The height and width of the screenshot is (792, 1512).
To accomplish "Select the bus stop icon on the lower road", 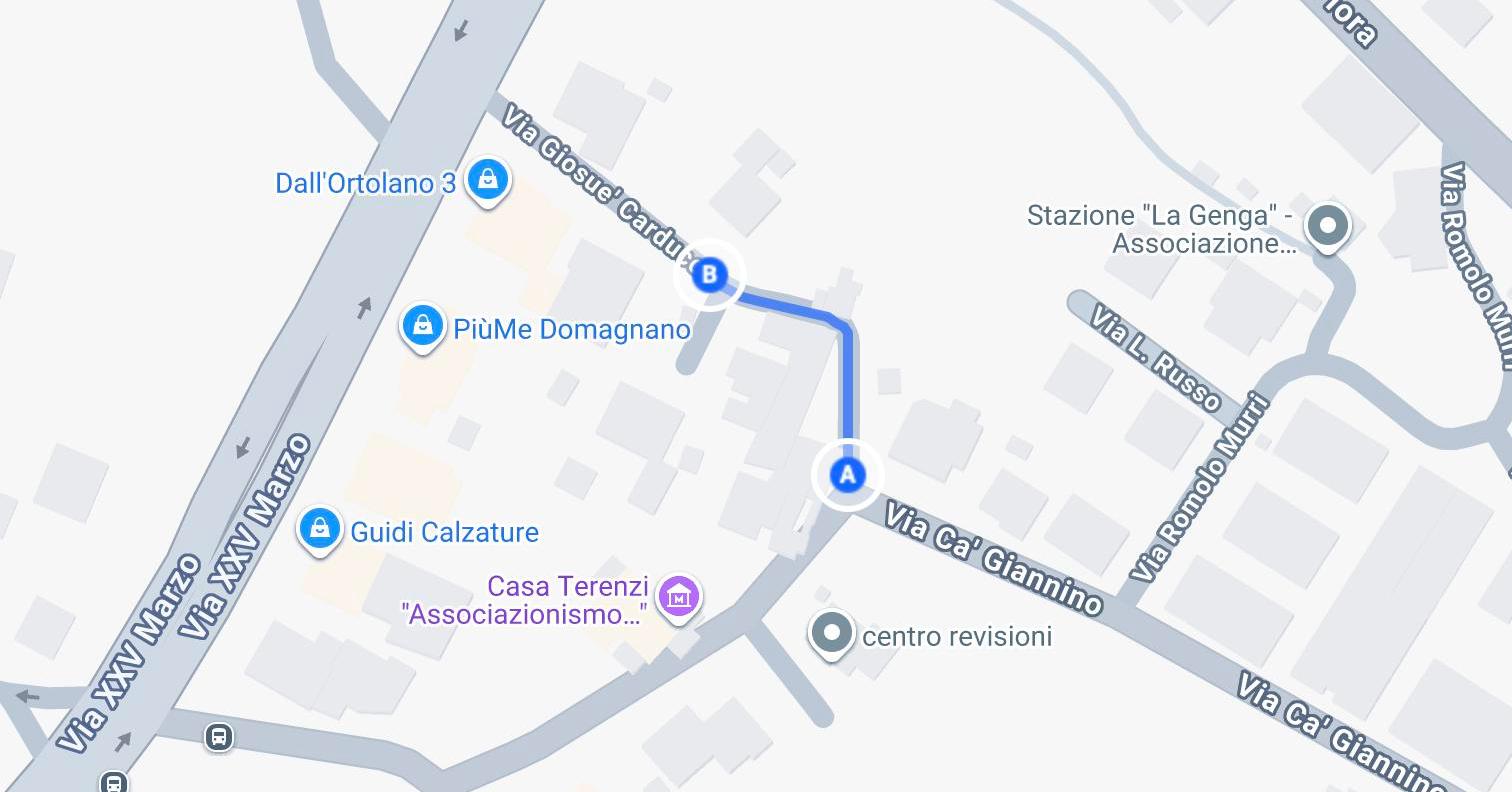I will click(x=219, y=738).
